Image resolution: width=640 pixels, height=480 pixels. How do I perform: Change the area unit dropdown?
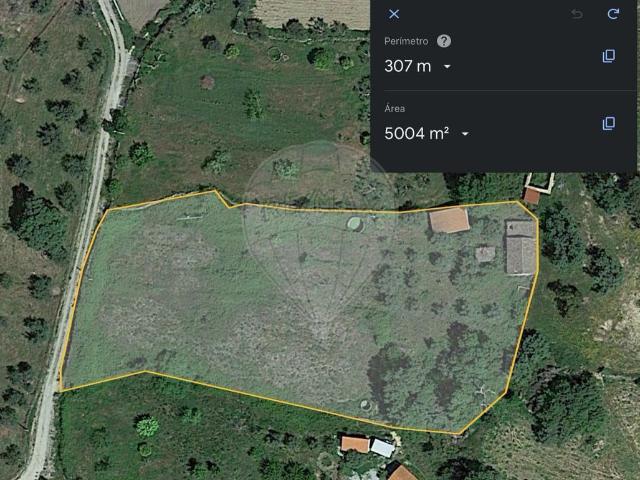tap(465, 133)
